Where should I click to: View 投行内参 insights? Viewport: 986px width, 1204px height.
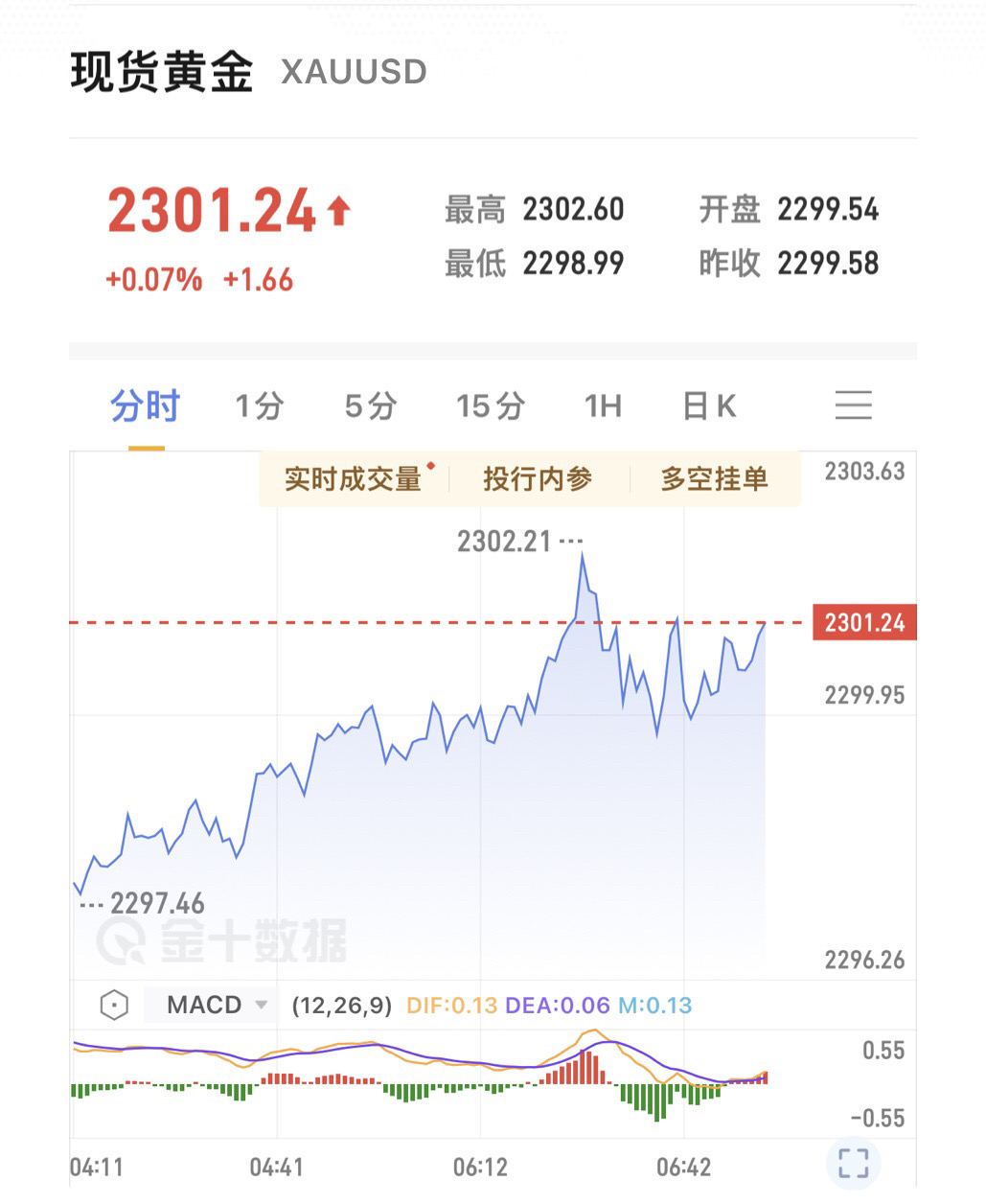point(538,478)
